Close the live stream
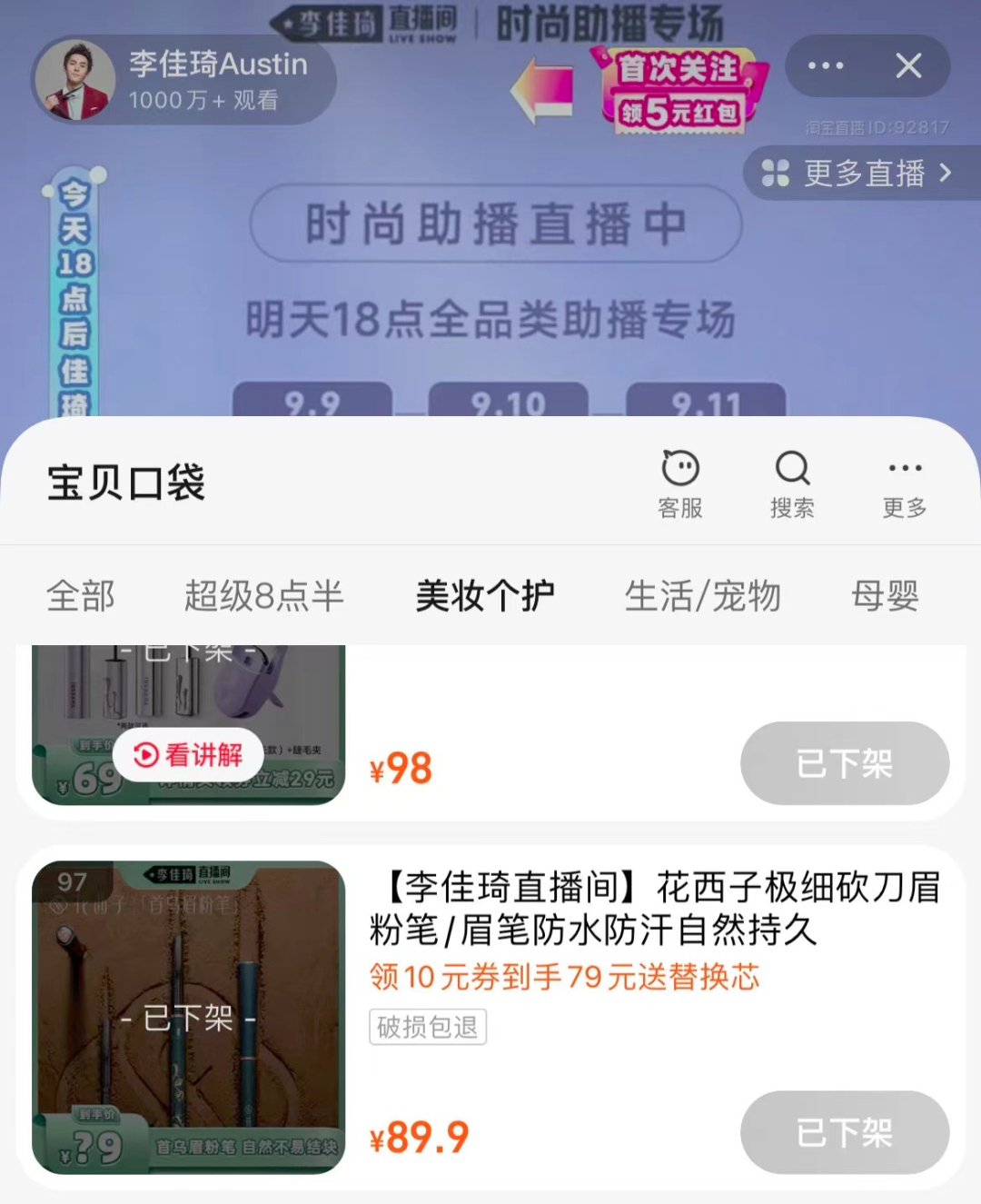Viewport: 981px width, 1204px height. pyautogui.click(x=908, y=65)
